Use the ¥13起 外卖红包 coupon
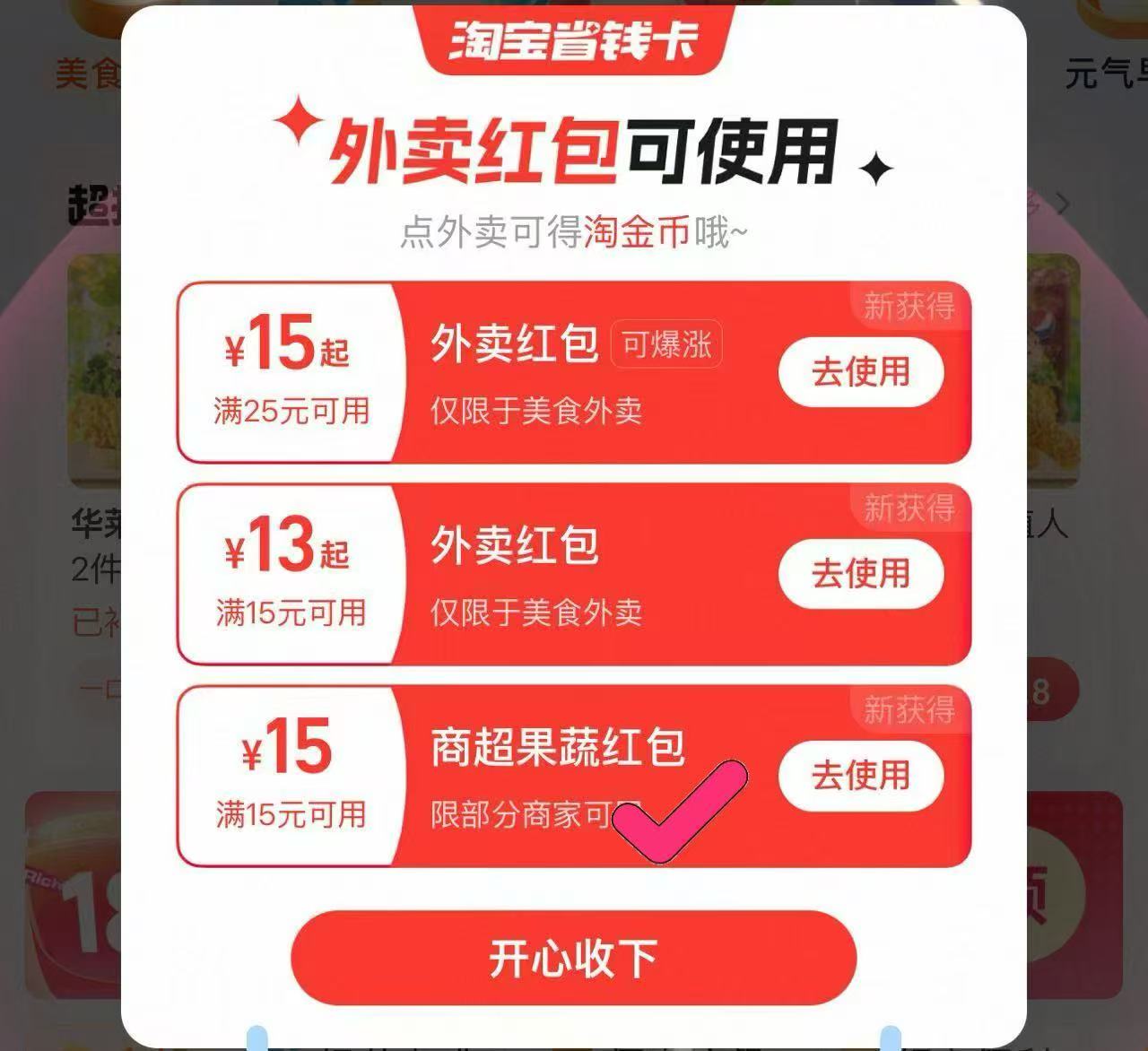 pos(860,573)
